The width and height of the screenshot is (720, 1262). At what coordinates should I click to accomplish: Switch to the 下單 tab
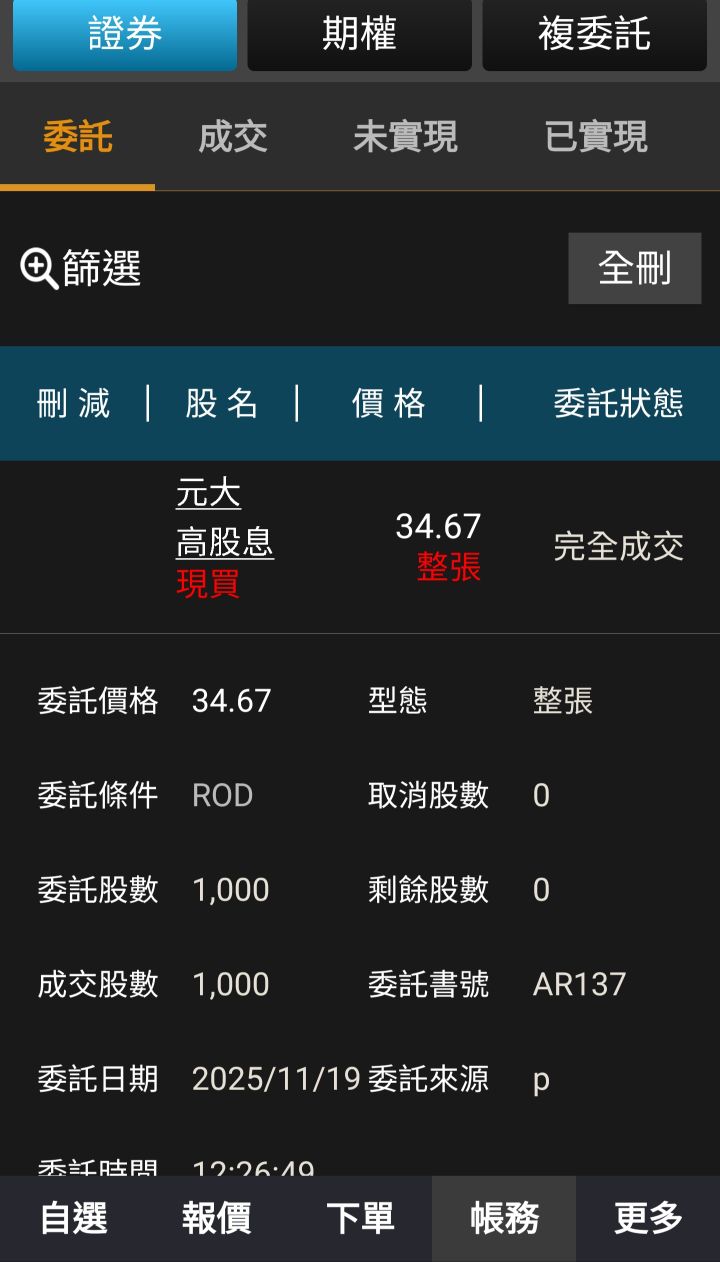[x=360, y=1218]
